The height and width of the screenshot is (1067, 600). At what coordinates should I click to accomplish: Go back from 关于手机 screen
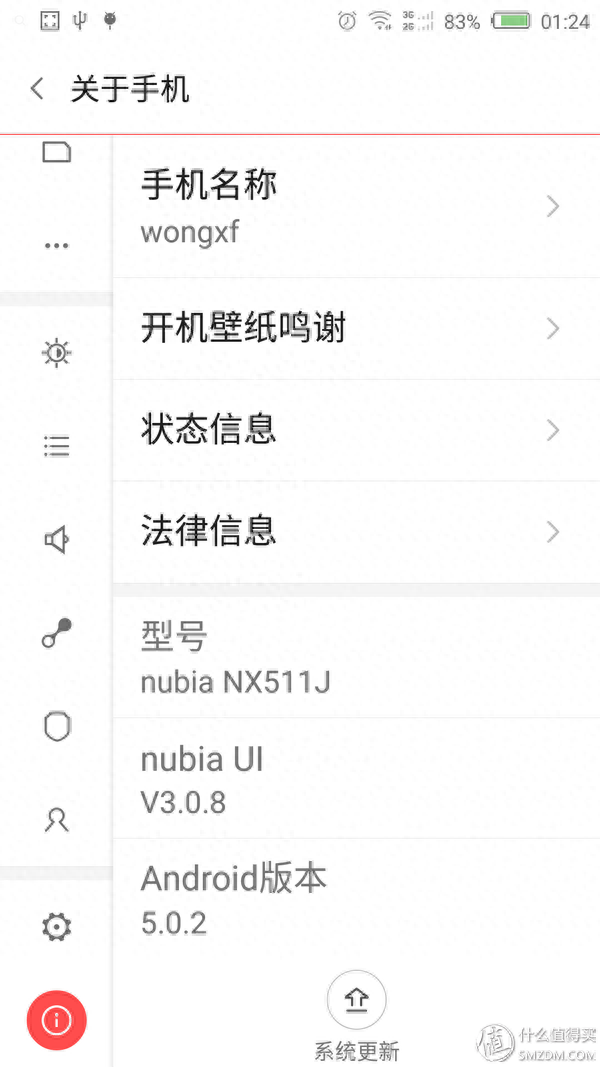(37, 89)
